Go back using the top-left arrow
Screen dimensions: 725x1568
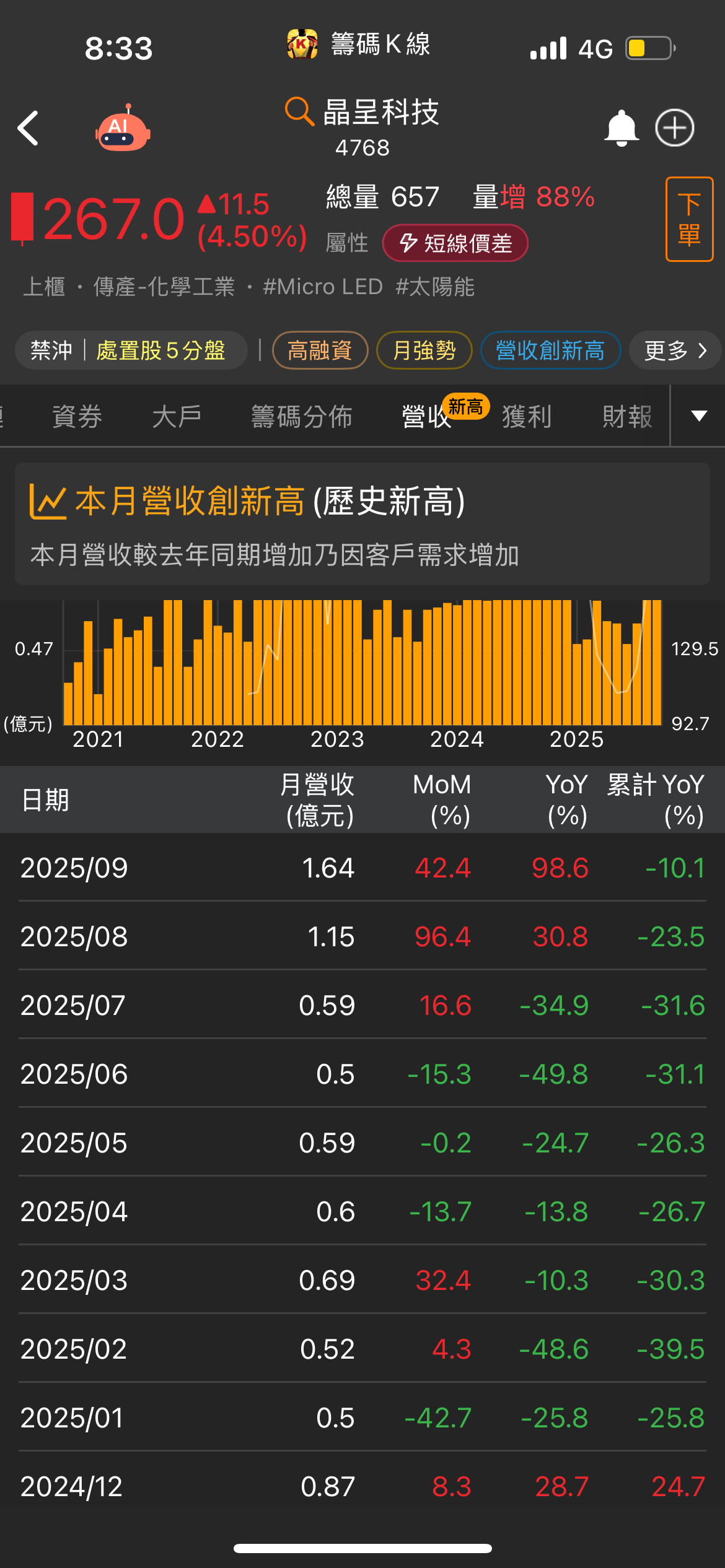coord(29,128)
